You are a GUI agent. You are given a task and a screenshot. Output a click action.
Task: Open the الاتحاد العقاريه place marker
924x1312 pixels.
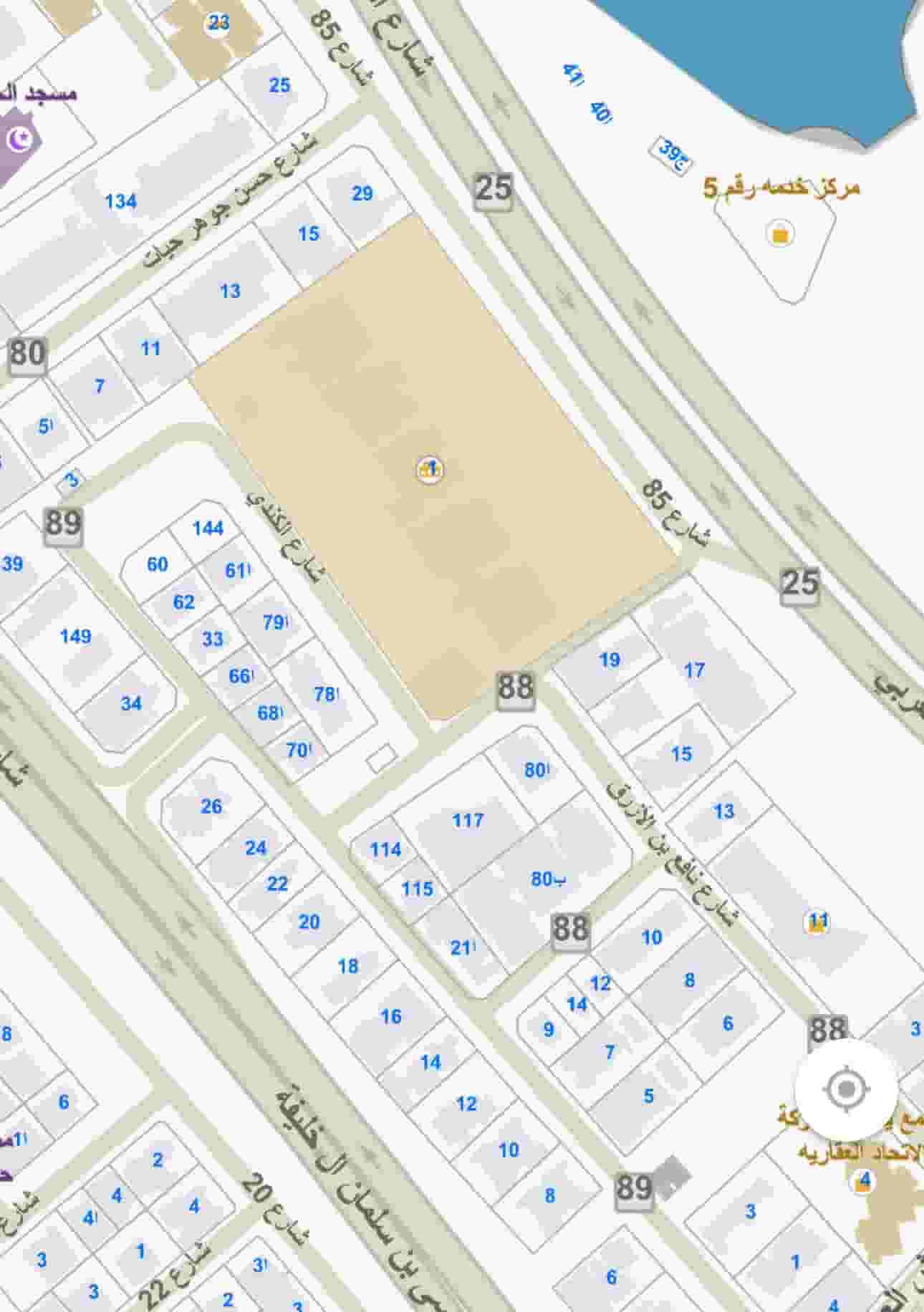[x=864, y=1182]
